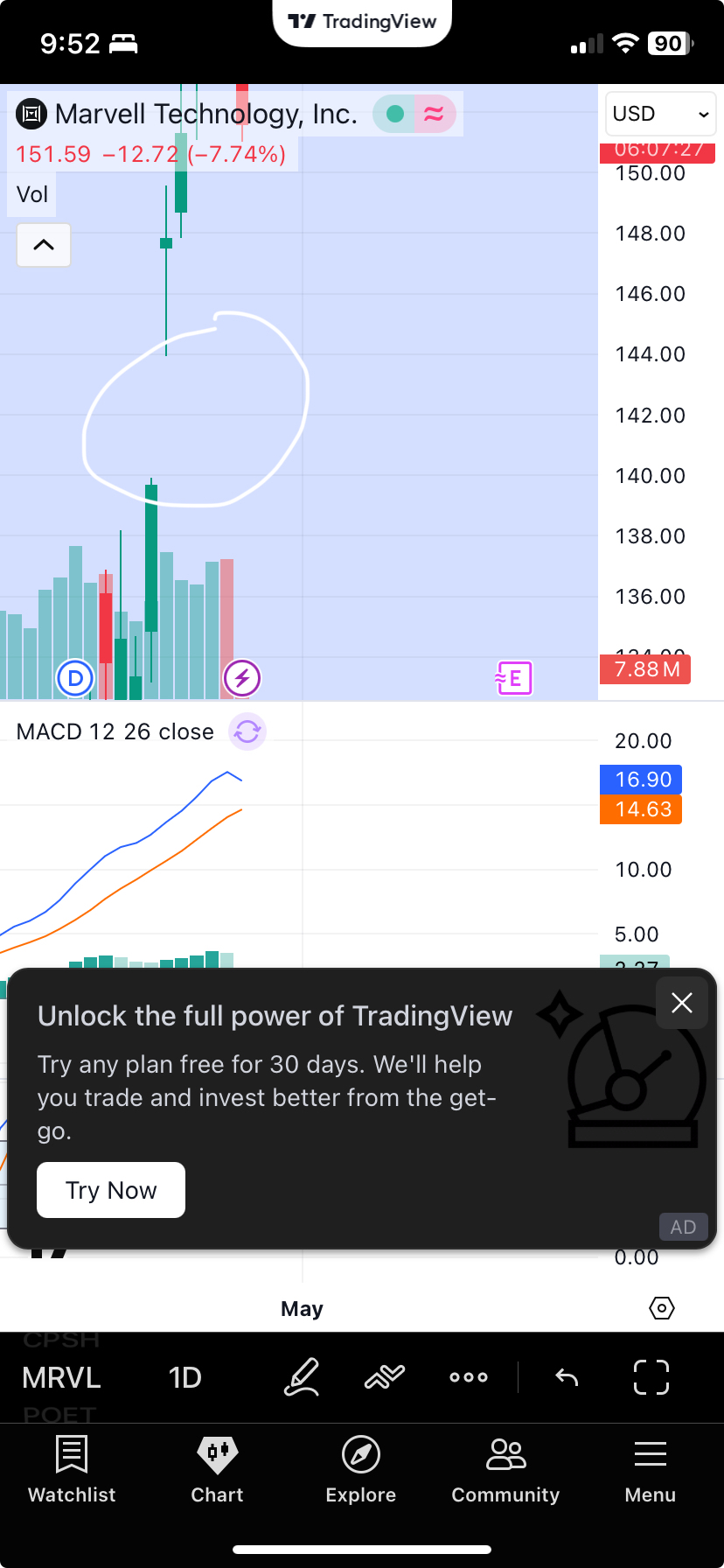Tap Try Now for the free trial
Viewport: 724px width, 1568px height.
tap(111, 1190)
